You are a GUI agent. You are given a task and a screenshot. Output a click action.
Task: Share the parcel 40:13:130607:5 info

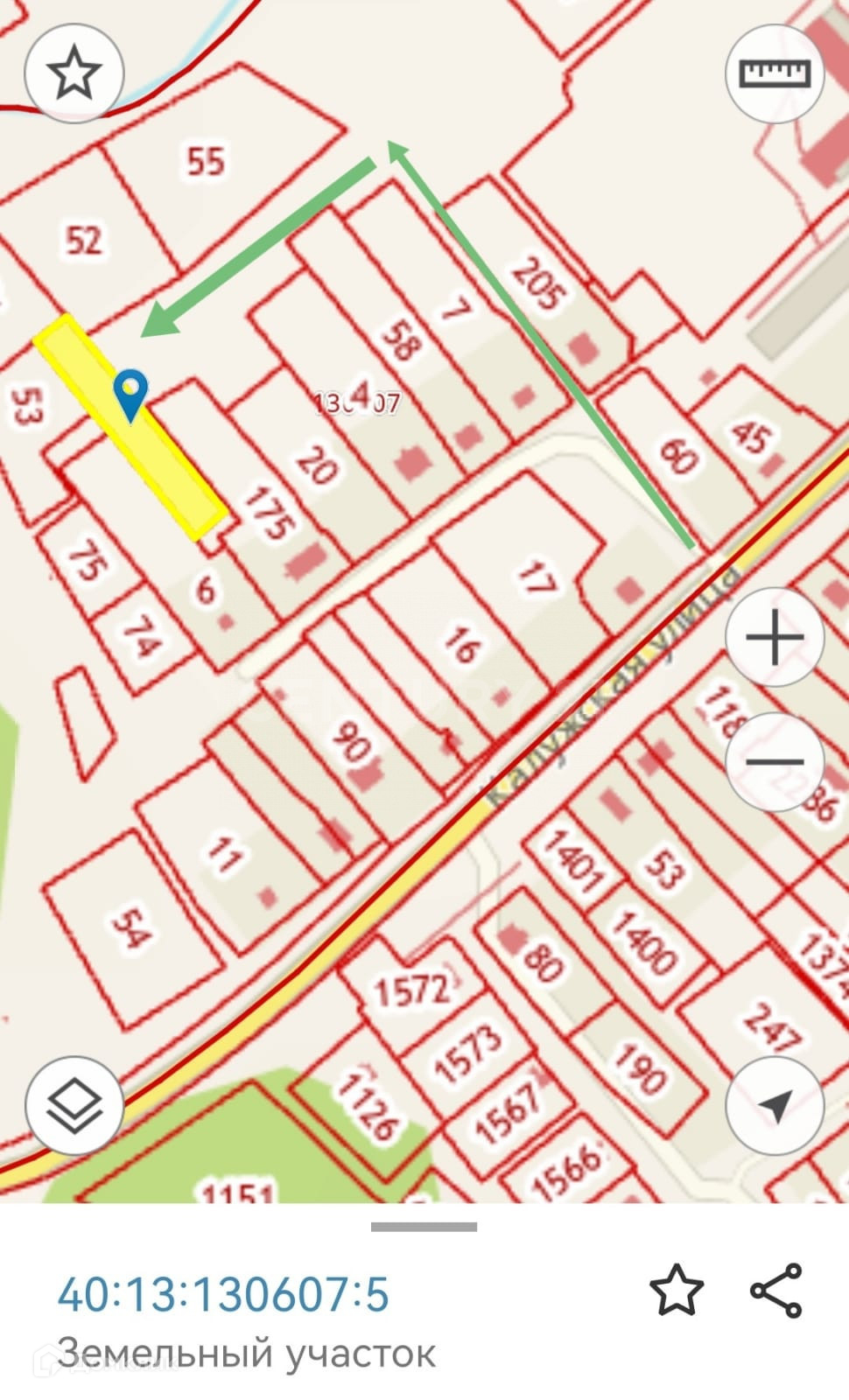776,1289
